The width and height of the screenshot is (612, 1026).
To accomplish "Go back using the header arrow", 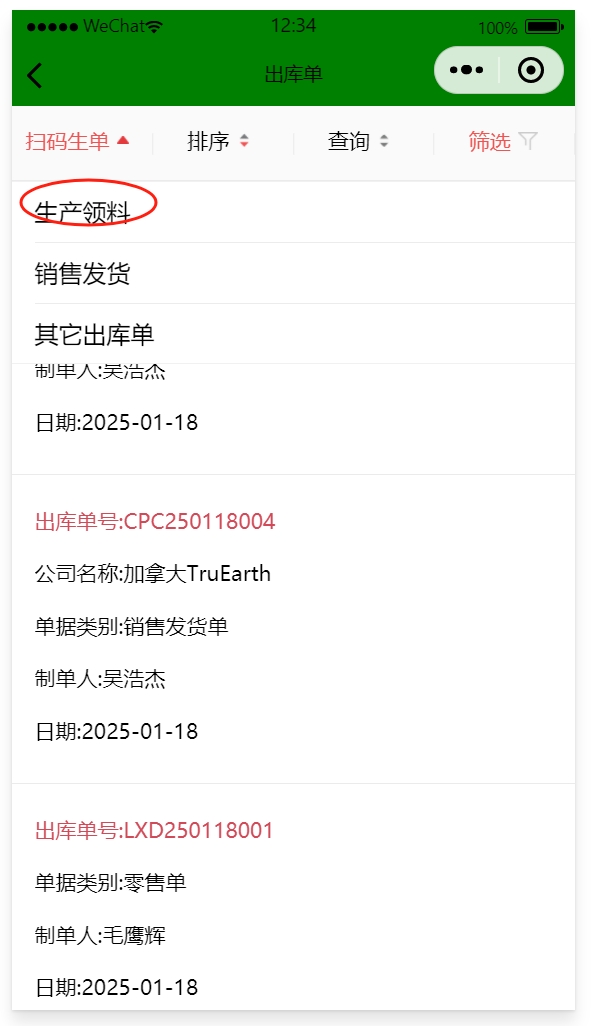I will point(36,75).
